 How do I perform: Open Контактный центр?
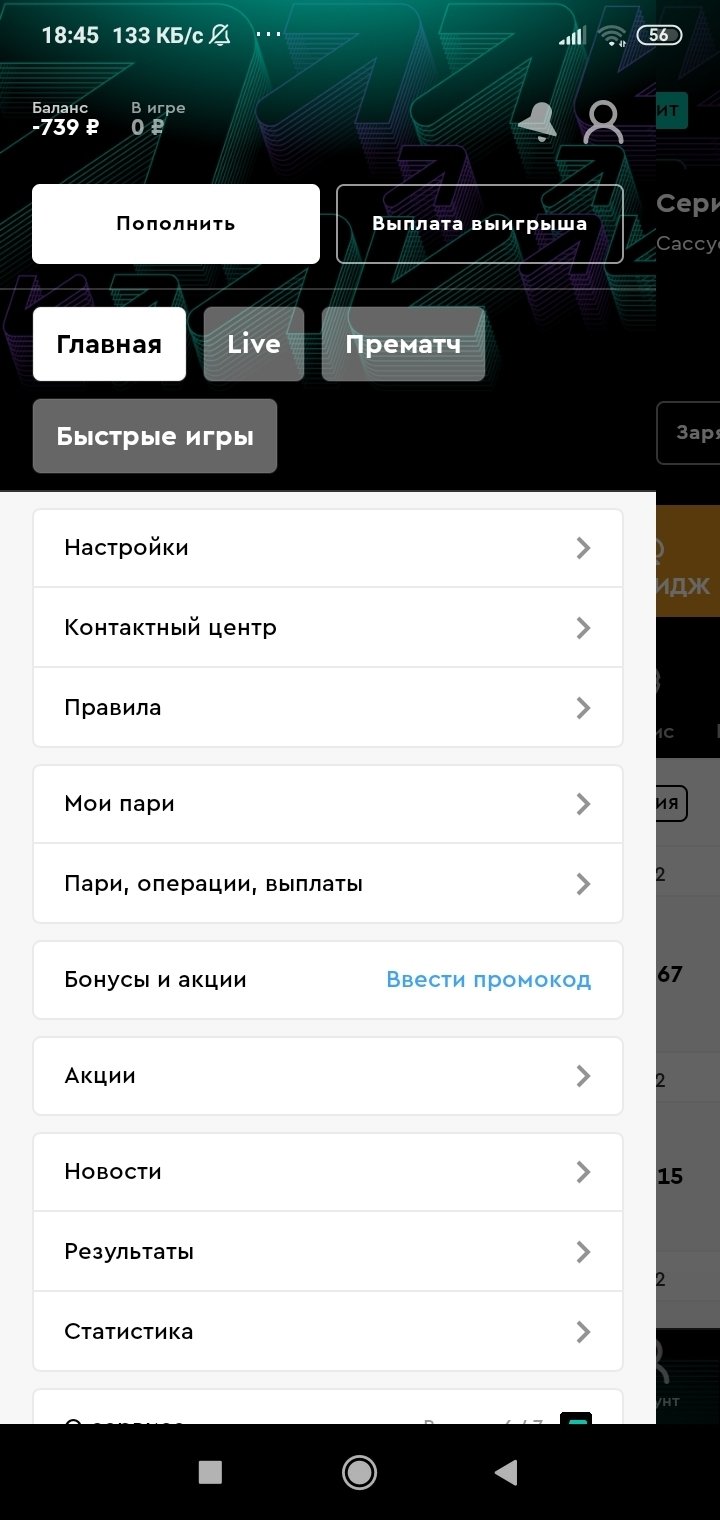328,628
